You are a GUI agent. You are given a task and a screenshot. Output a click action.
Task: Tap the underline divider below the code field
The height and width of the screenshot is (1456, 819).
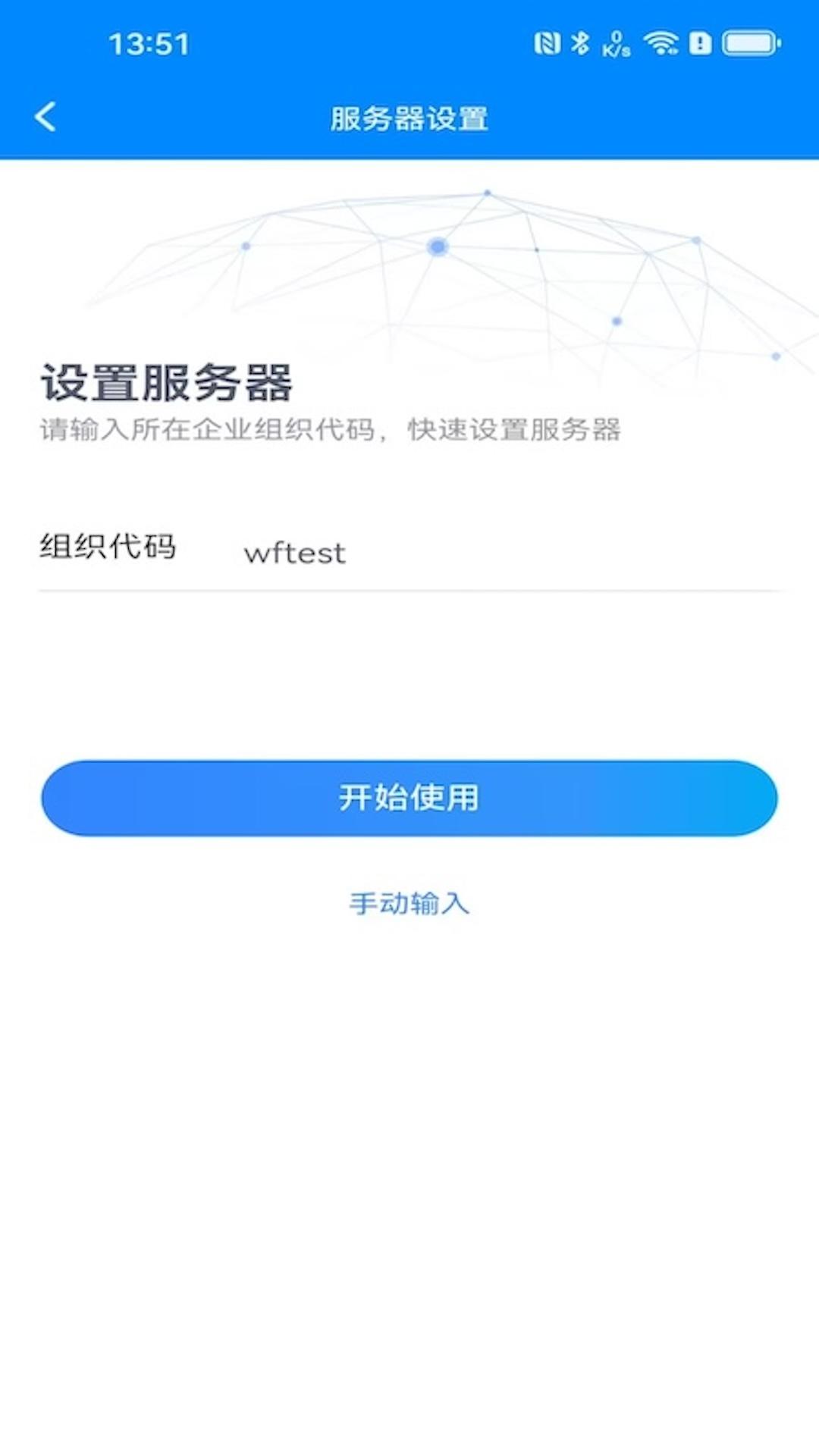(409, 588)
